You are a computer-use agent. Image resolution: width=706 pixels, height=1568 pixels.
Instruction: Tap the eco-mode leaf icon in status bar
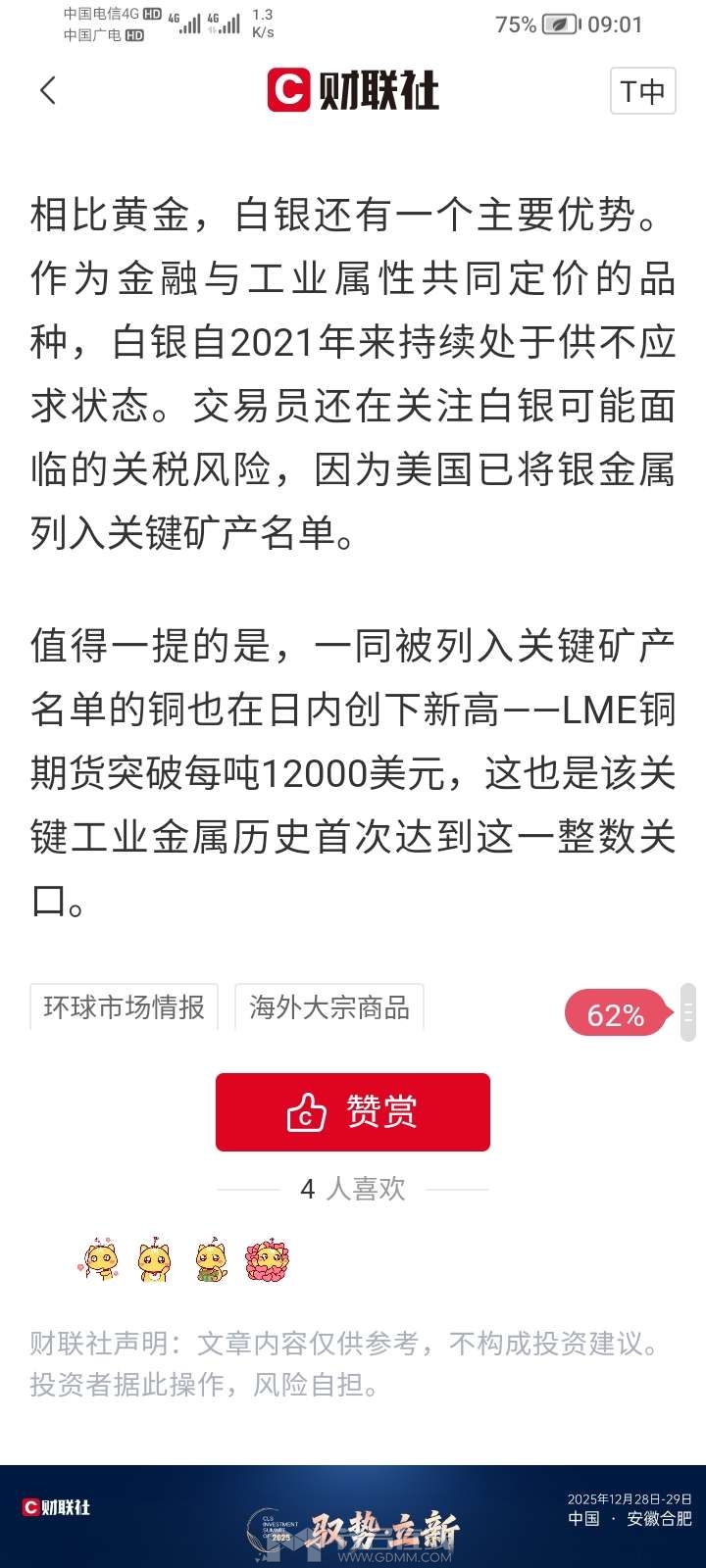560,24
